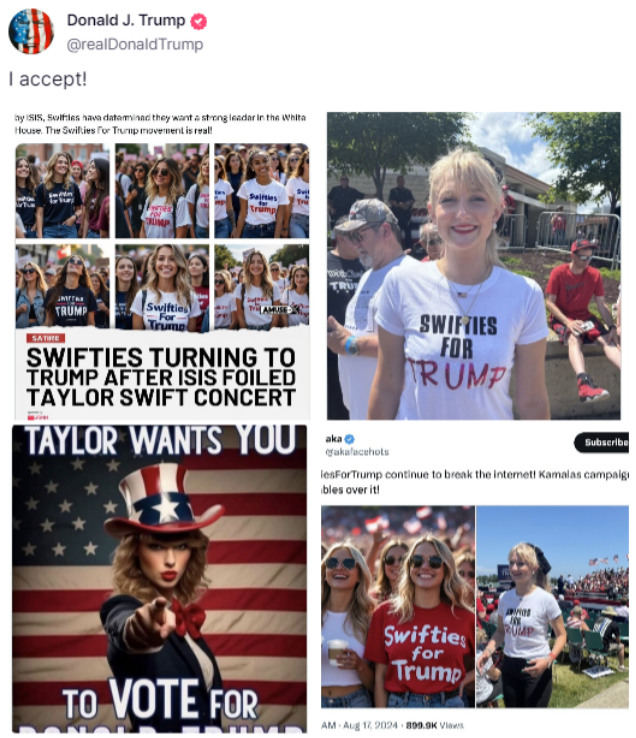
Task: Open the Swifties turning to Trump satire image
Action: click(162, 265)
